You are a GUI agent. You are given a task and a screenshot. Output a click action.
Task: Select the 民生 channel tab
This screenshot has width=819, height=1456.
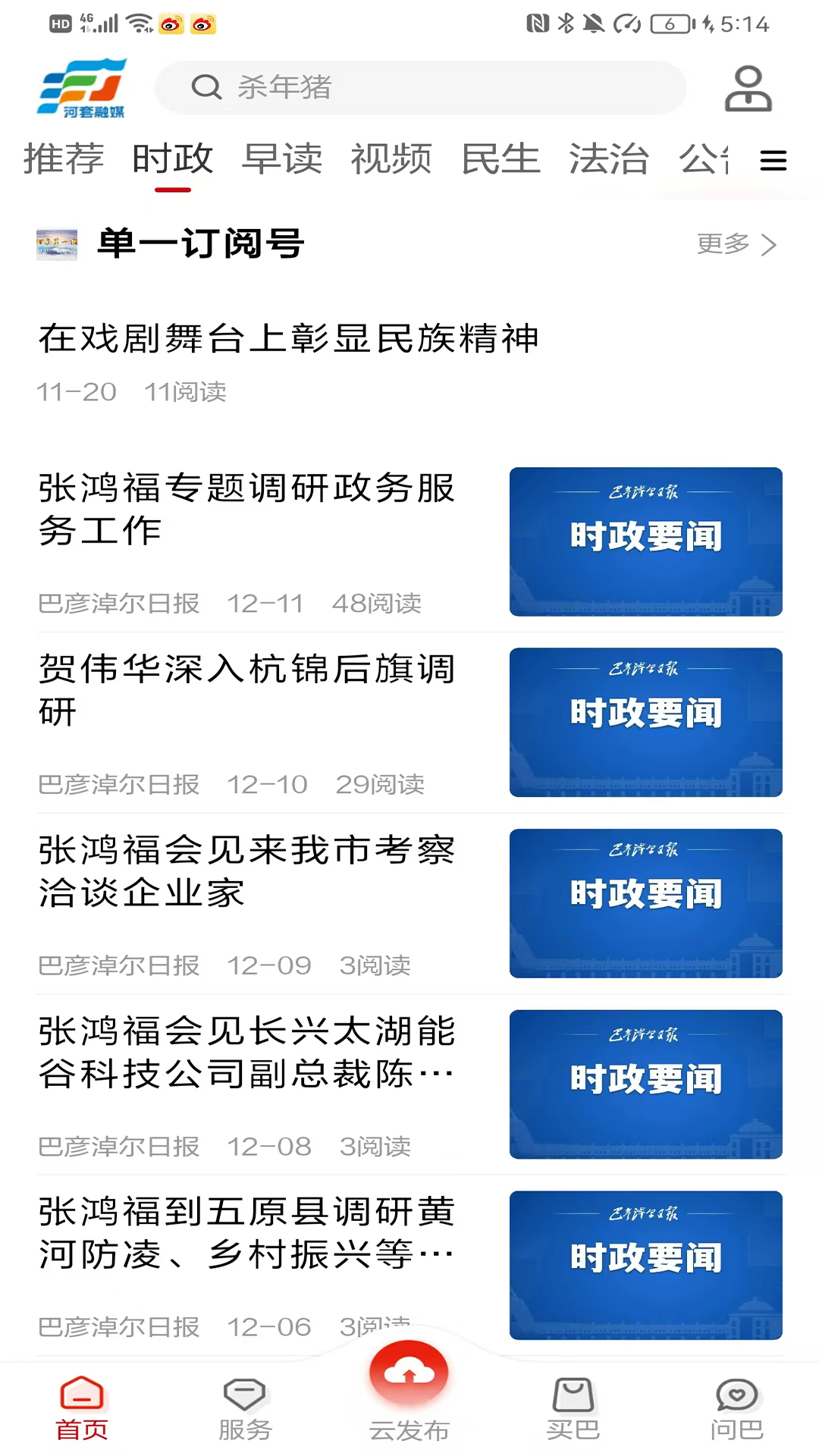[x=501, y=158]
